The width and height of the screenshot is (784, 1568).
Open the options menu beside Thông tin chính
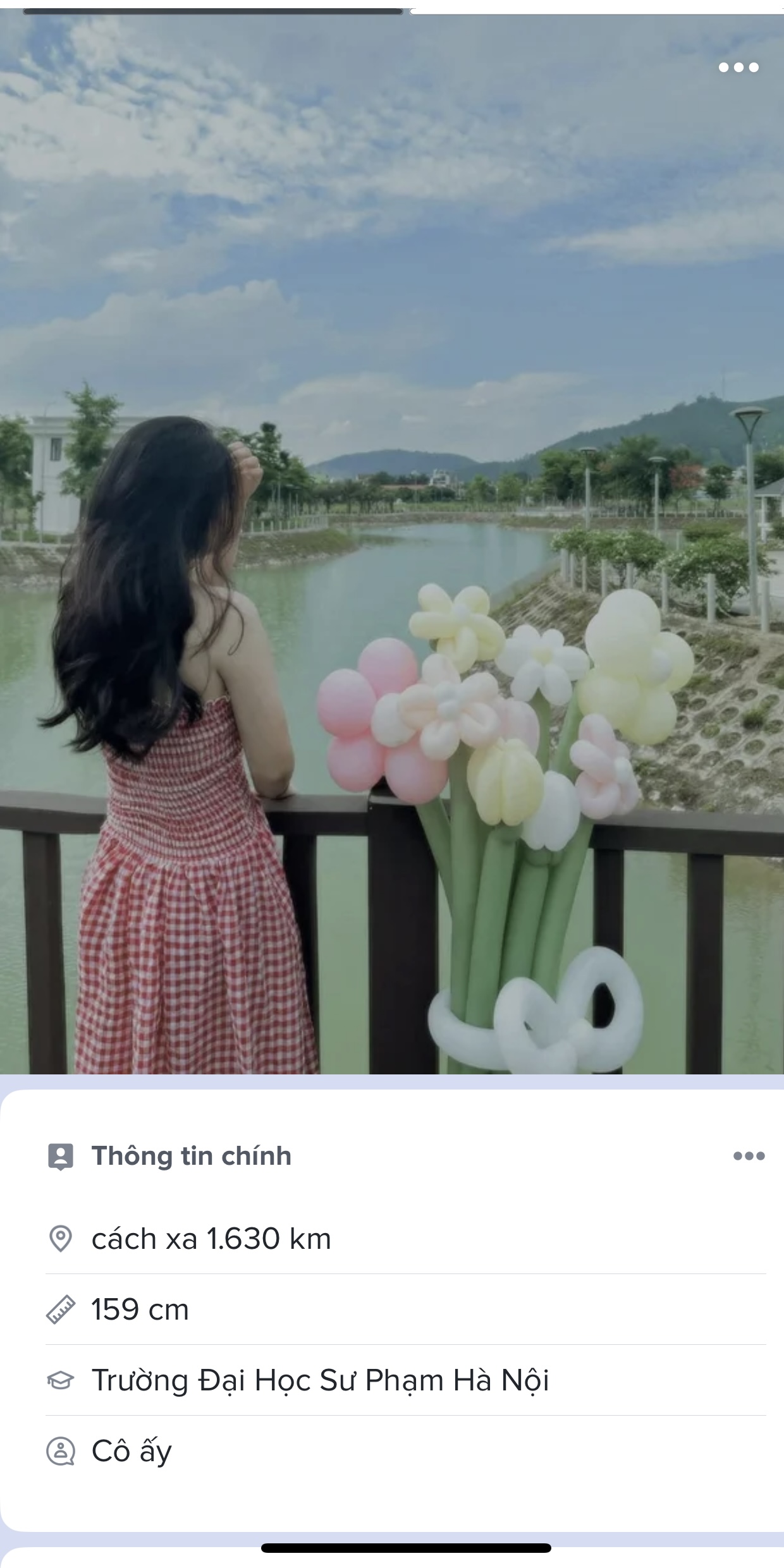pos(749,1156)
